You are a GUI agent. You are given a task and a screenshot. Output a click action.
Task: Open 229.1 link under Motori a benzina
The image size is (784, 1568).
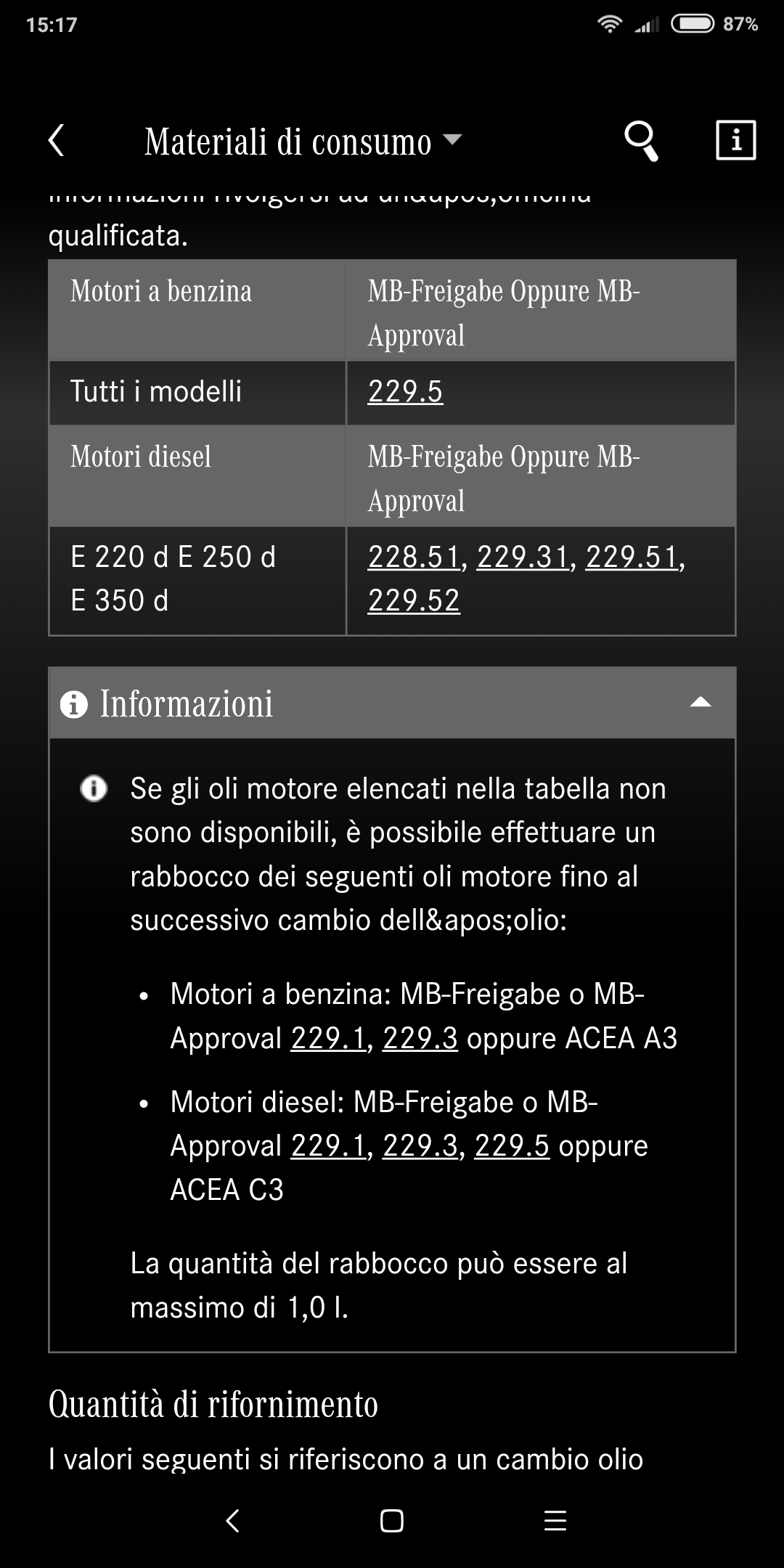[328, 1038]
